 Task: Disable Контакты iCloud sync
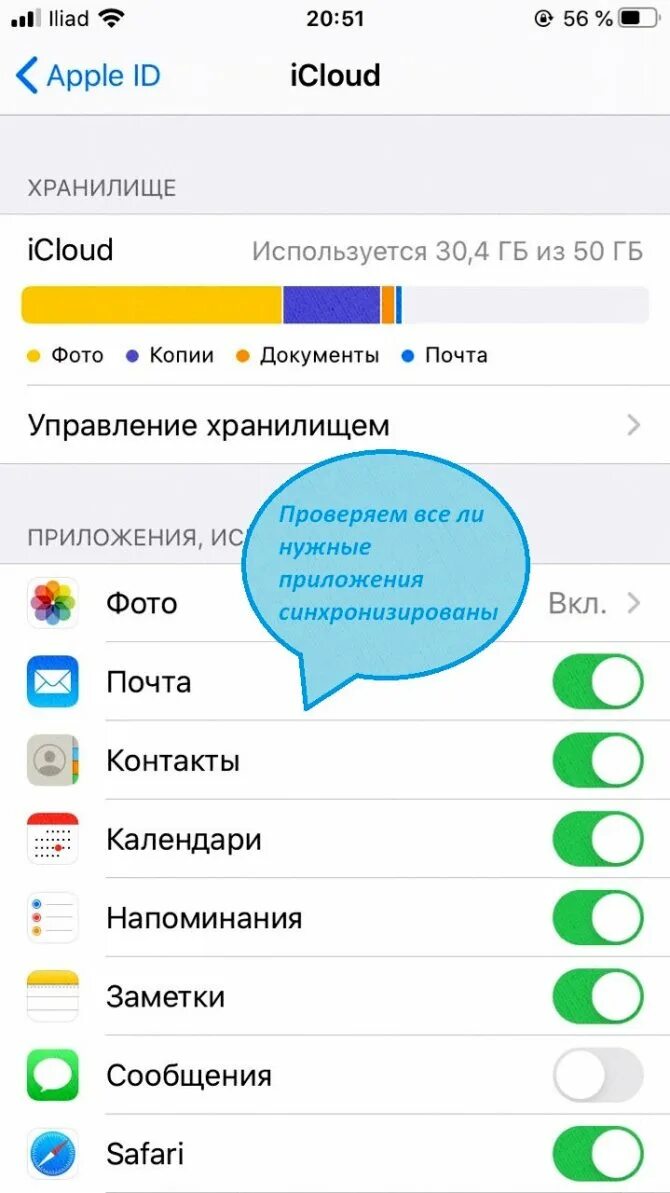pyautogui.click(x=597, y=761)
